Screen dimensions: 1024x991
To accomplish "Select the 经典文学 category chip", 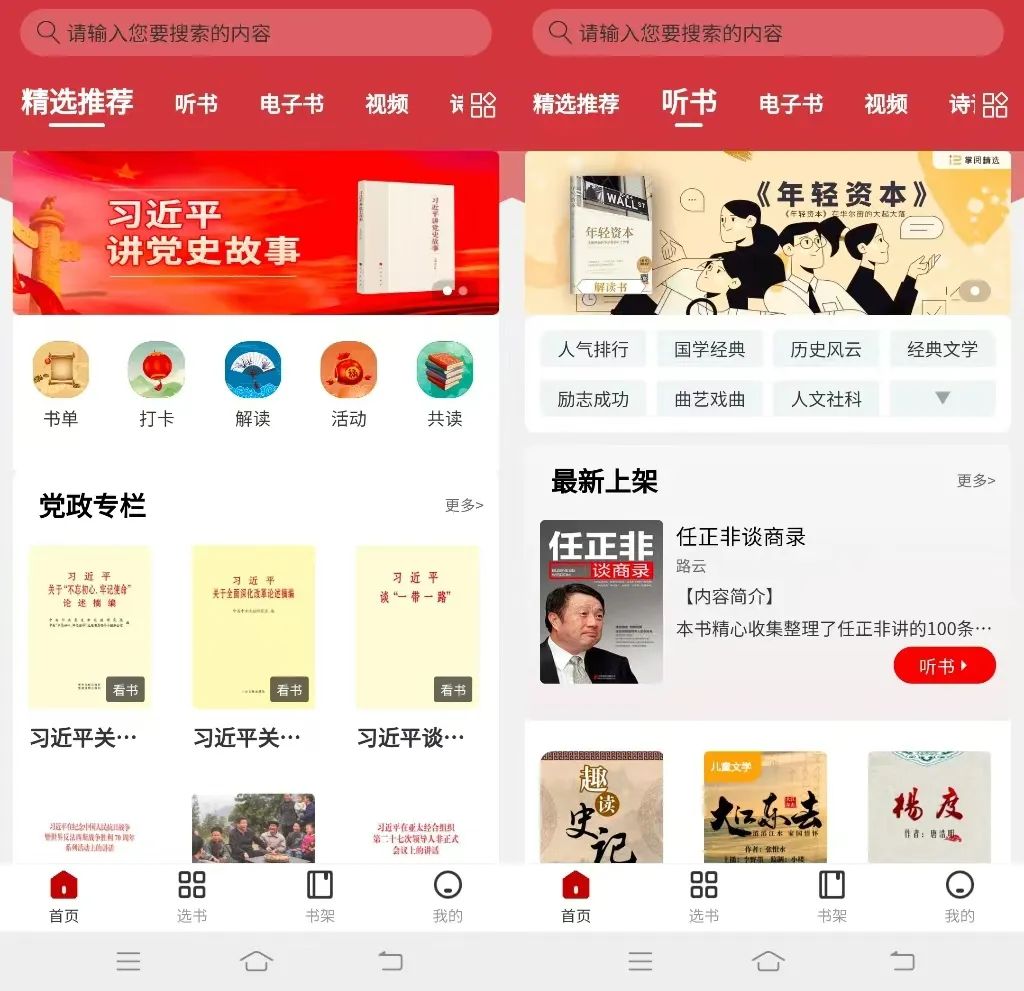I will pos(942,349).
